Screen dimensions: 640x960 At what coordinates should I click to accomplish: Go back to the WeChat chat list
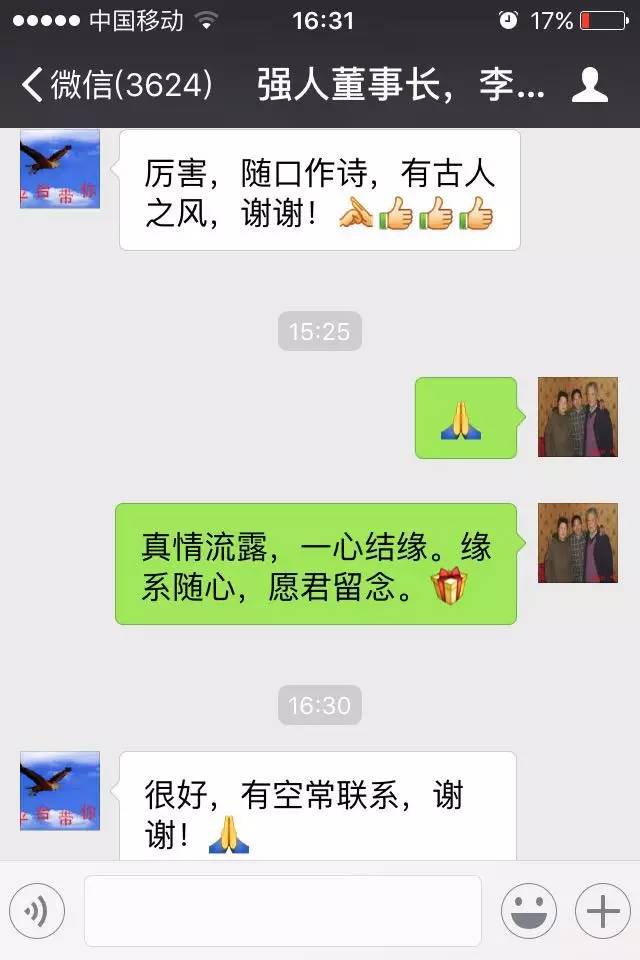point(115,86)
